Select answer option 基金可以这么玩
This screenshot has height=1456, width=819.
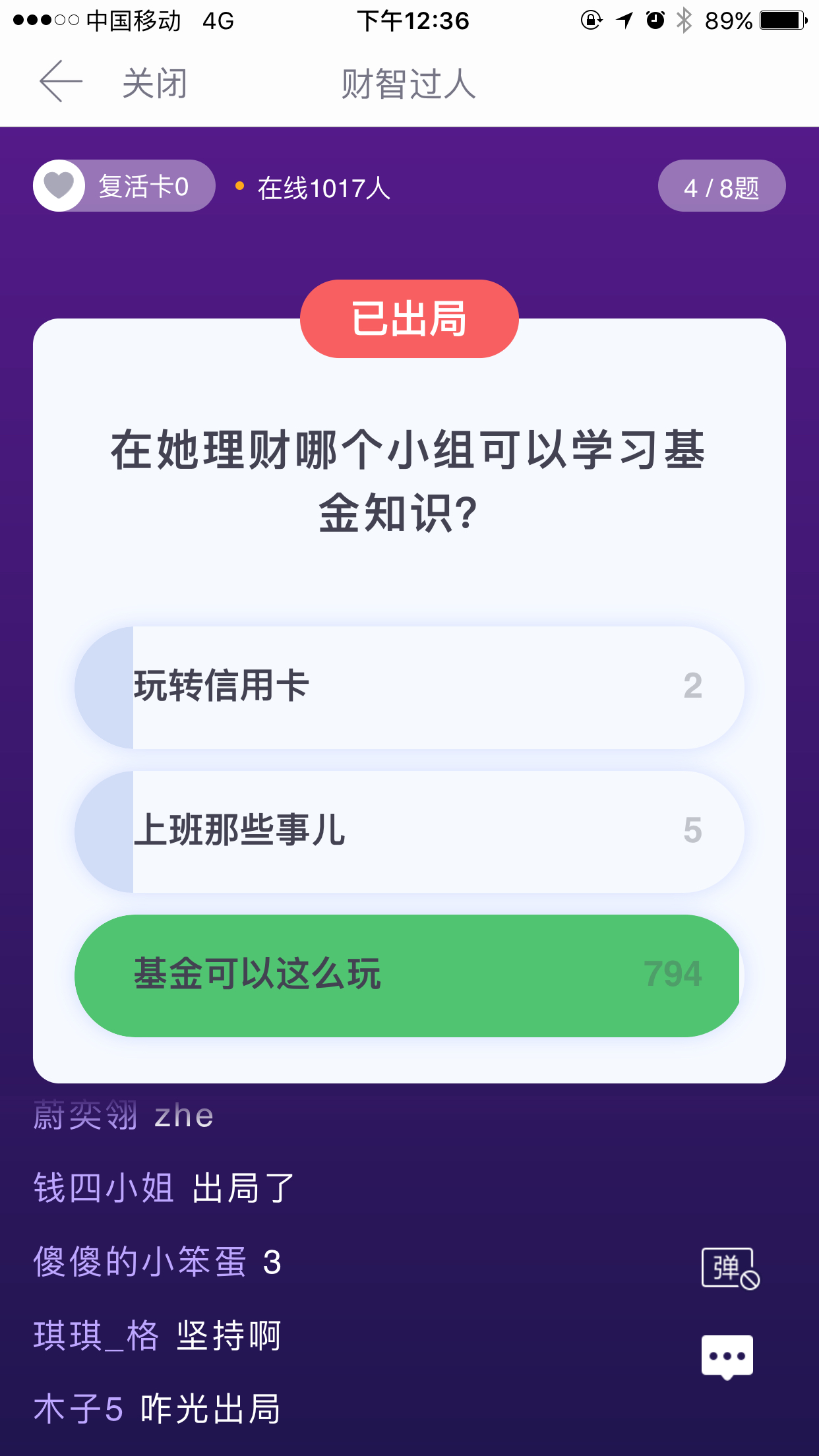[x=409, y=975]
